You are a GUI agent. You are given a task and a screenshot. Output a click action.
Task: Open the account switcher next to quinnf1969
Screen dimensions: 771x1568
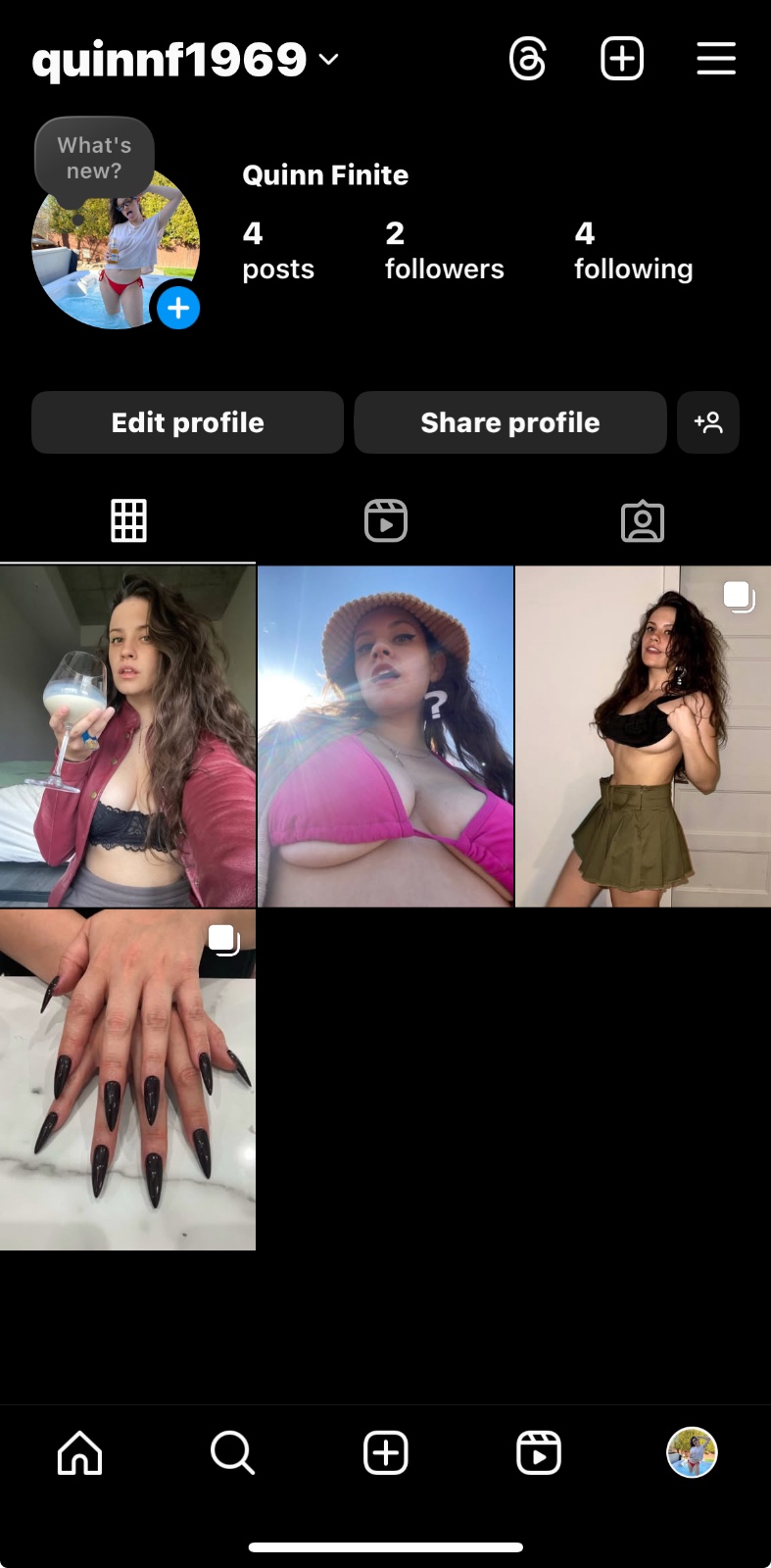pos(329,60)
